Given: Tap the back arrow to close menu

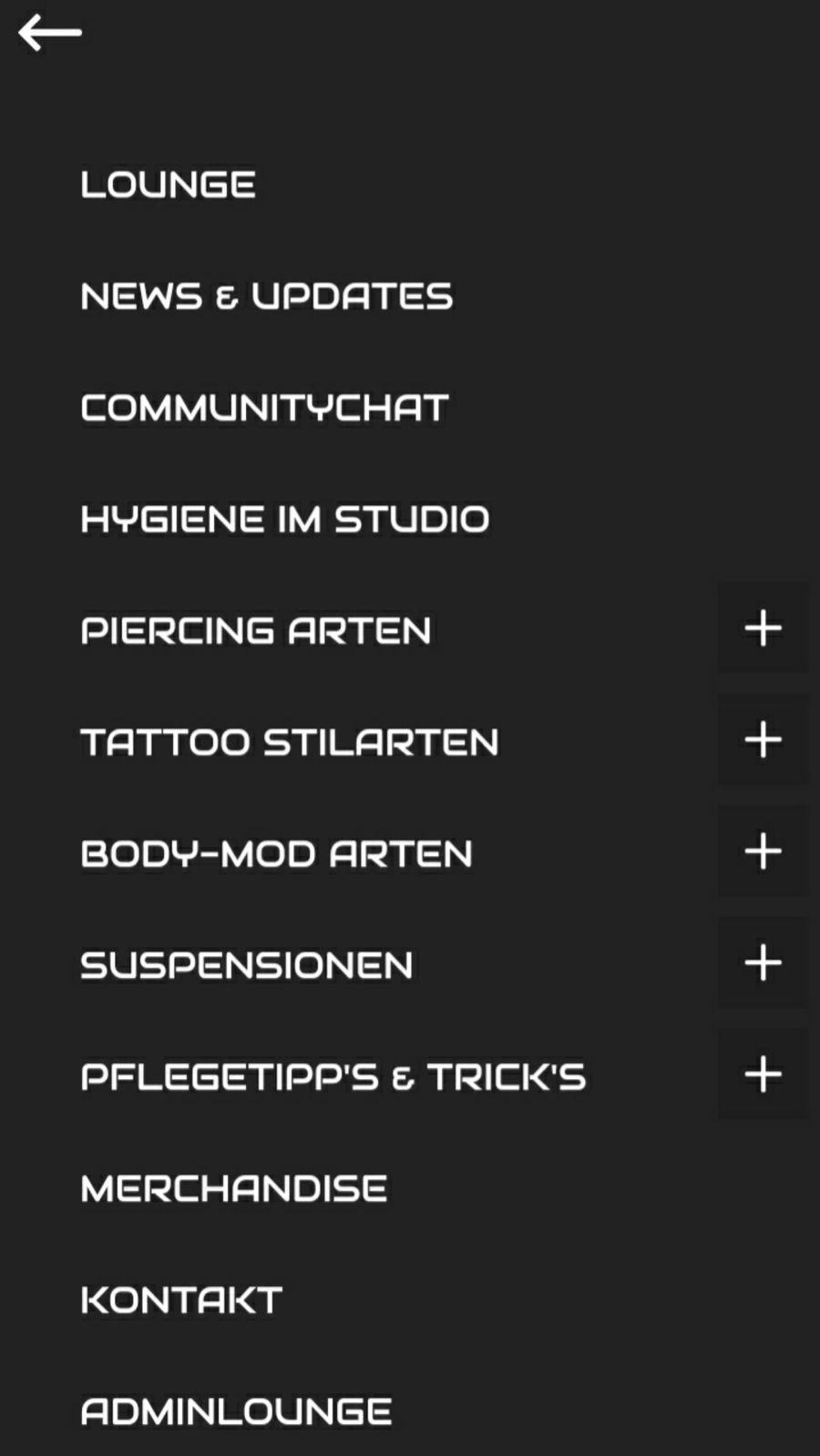Looking at the screenshot, I should coord(49,33).
